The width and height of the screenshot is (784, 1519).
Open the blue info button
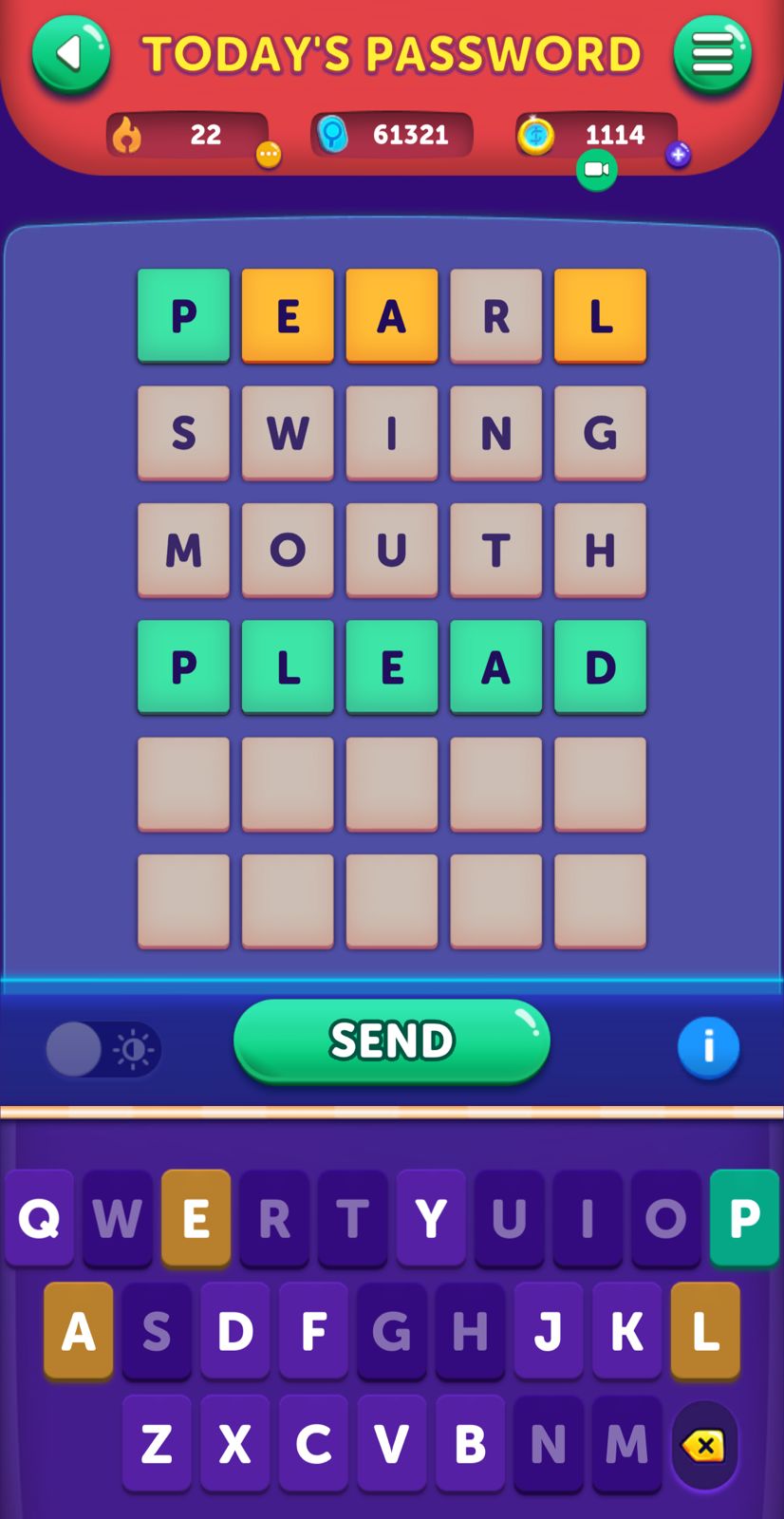click(708, 1047)
